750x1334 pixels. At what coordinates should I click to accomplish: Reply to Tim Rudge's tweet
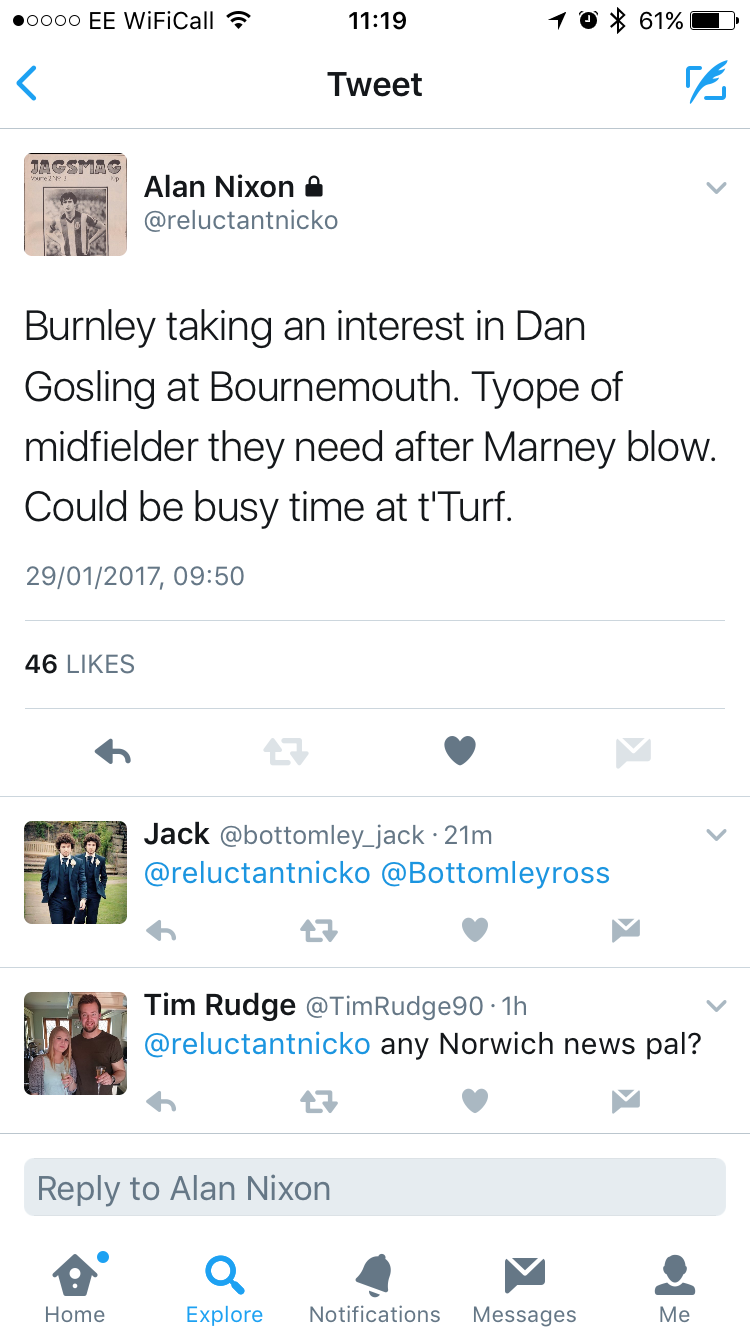click(161, 1101)
